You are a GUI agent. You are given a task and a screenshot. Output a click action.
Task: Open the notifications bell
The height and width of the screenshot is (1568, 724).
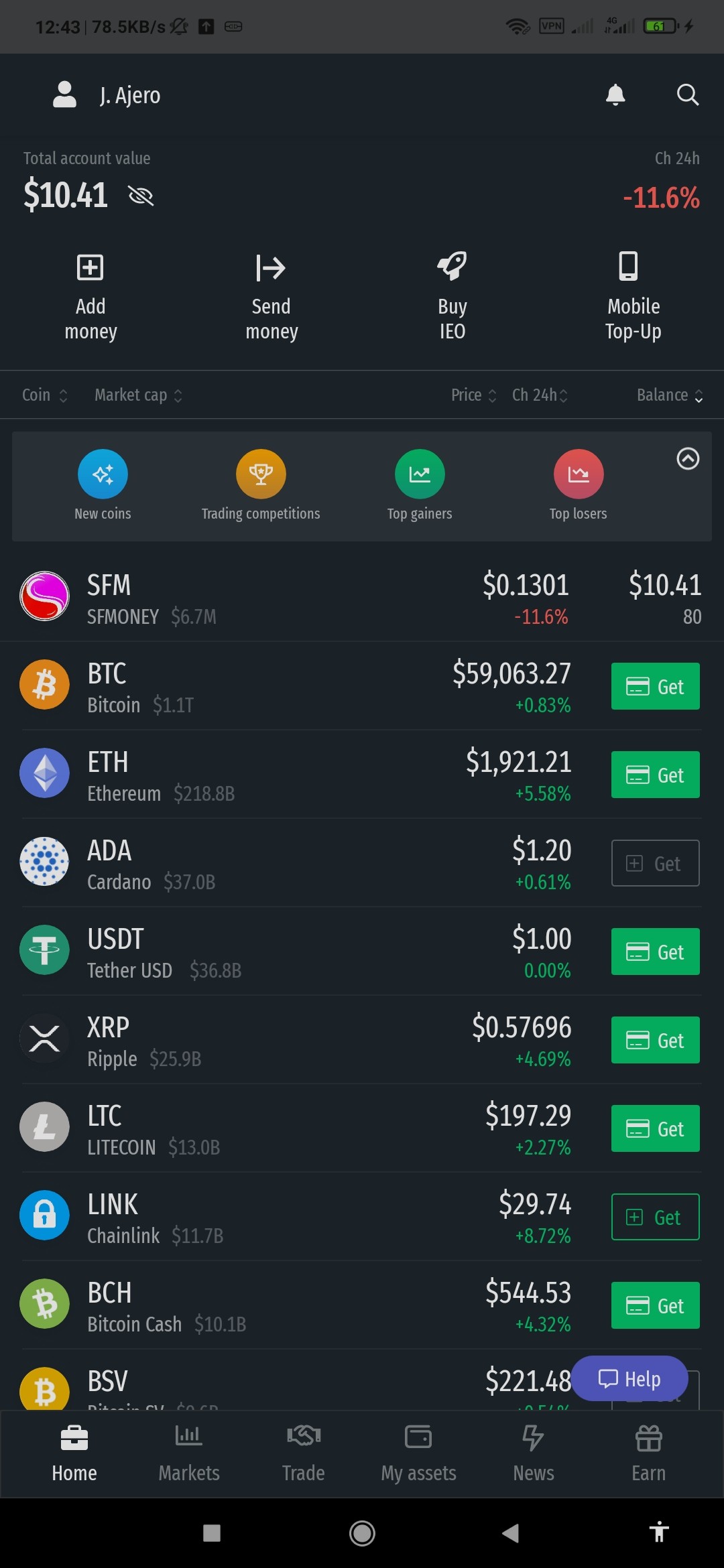tap(615, 95)
